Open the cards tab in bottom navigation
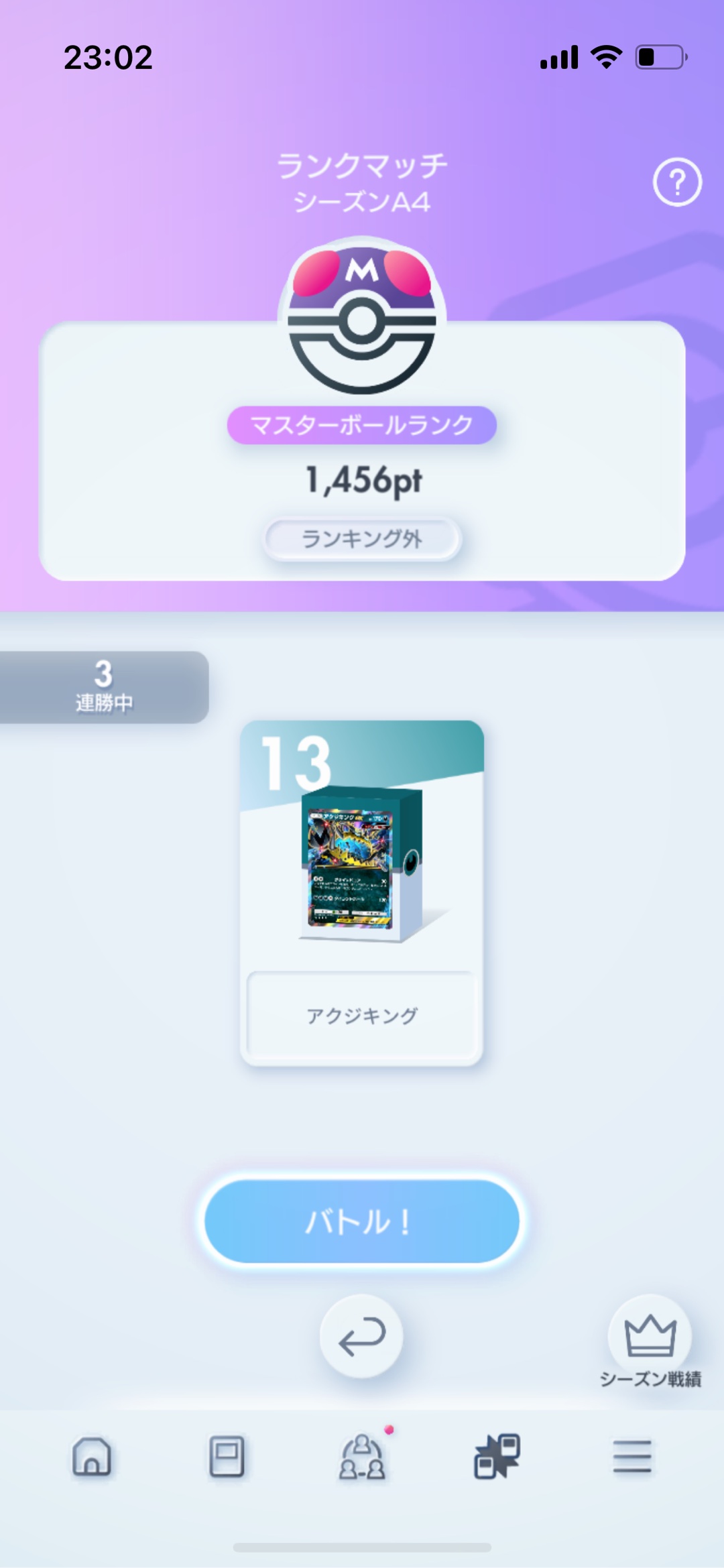724x1568 pixels. pos(227,1456)
